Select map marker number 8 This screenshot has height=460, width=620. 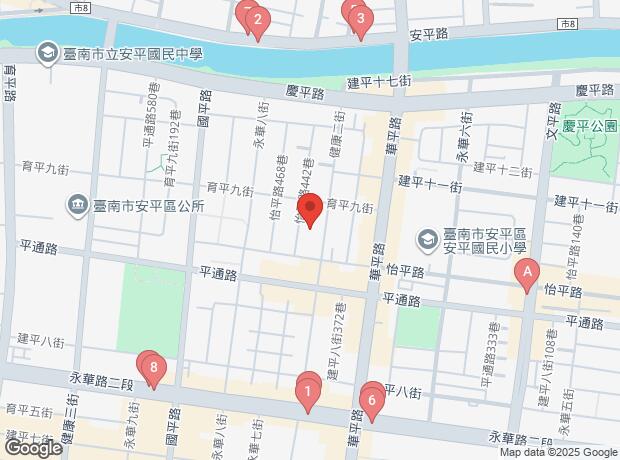click(153, 368)
